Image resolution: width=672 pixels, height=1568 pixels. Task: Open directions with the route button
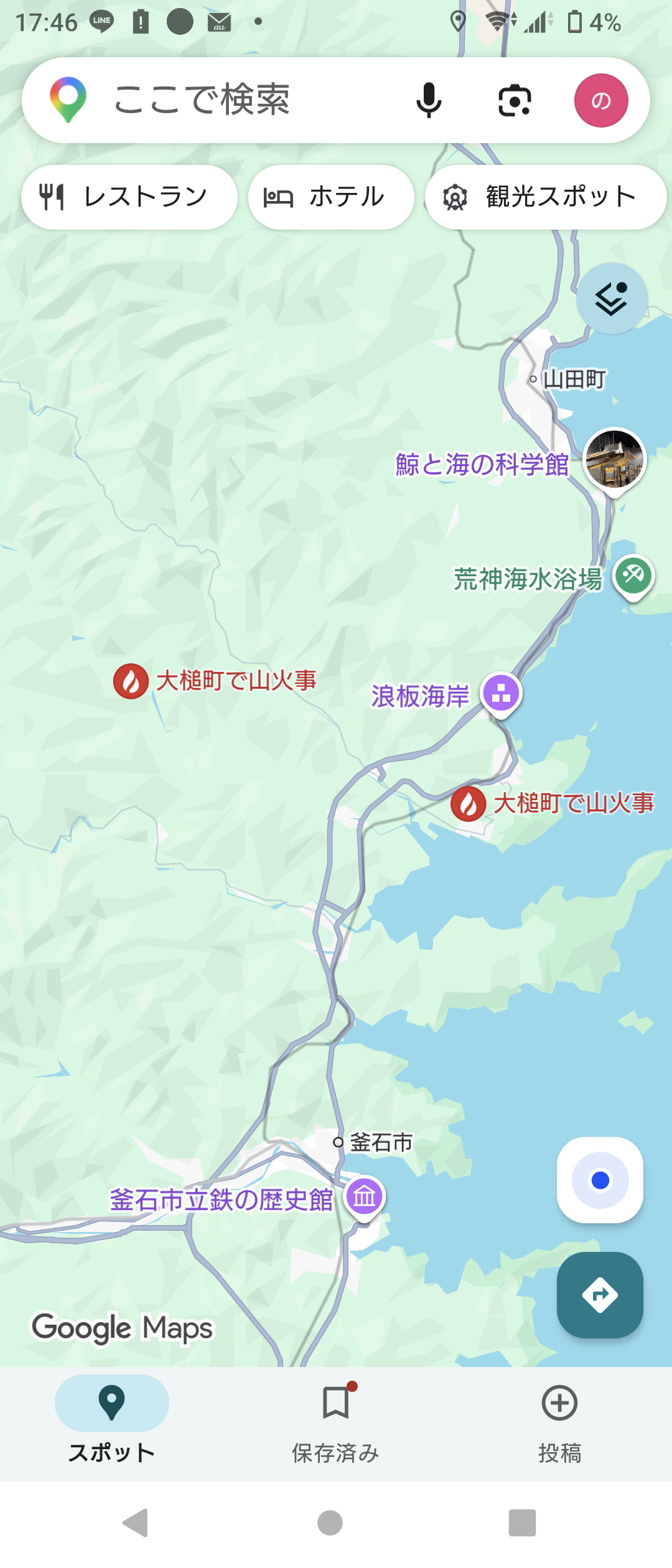pos(600,1294)
